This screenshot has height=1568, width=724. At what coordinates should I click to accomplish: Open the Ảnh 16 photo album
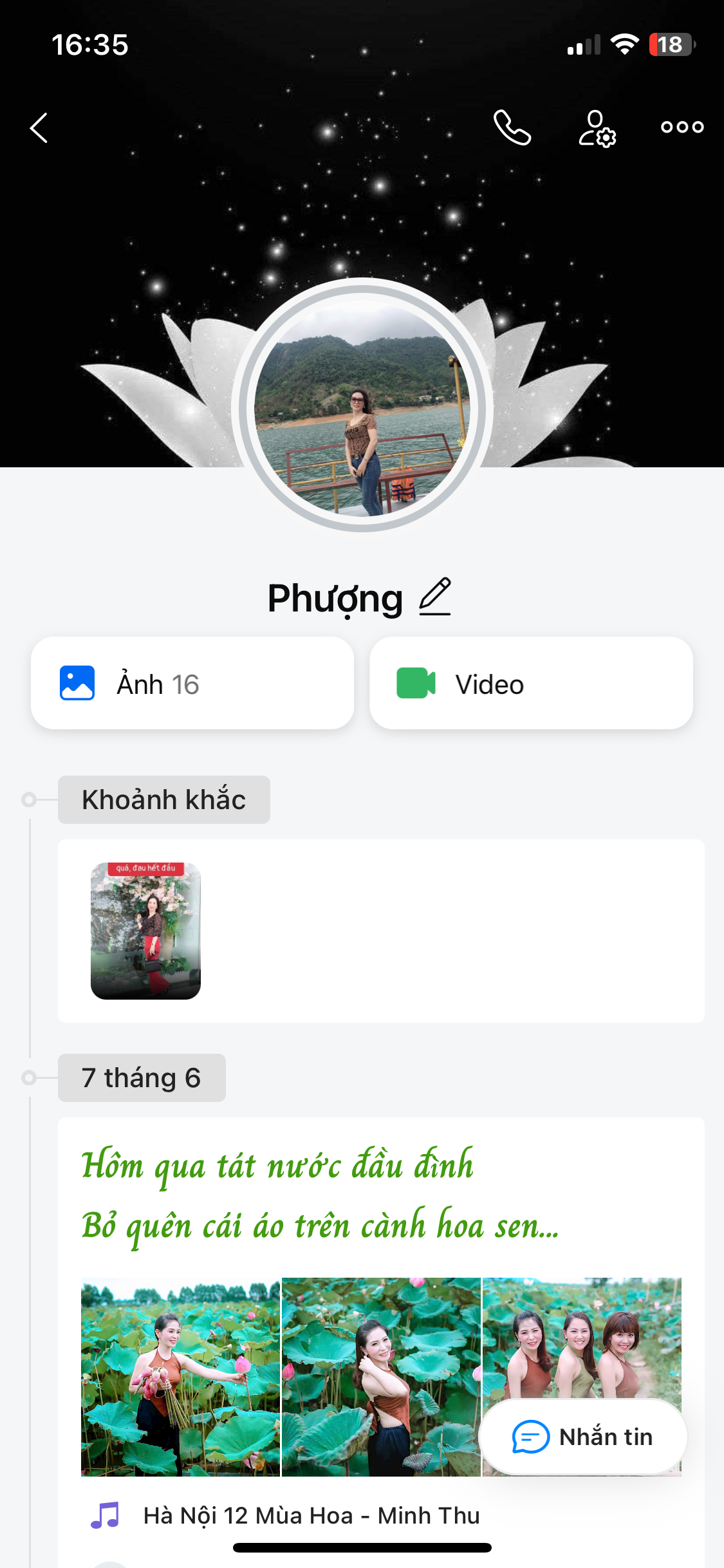(192, 684)
